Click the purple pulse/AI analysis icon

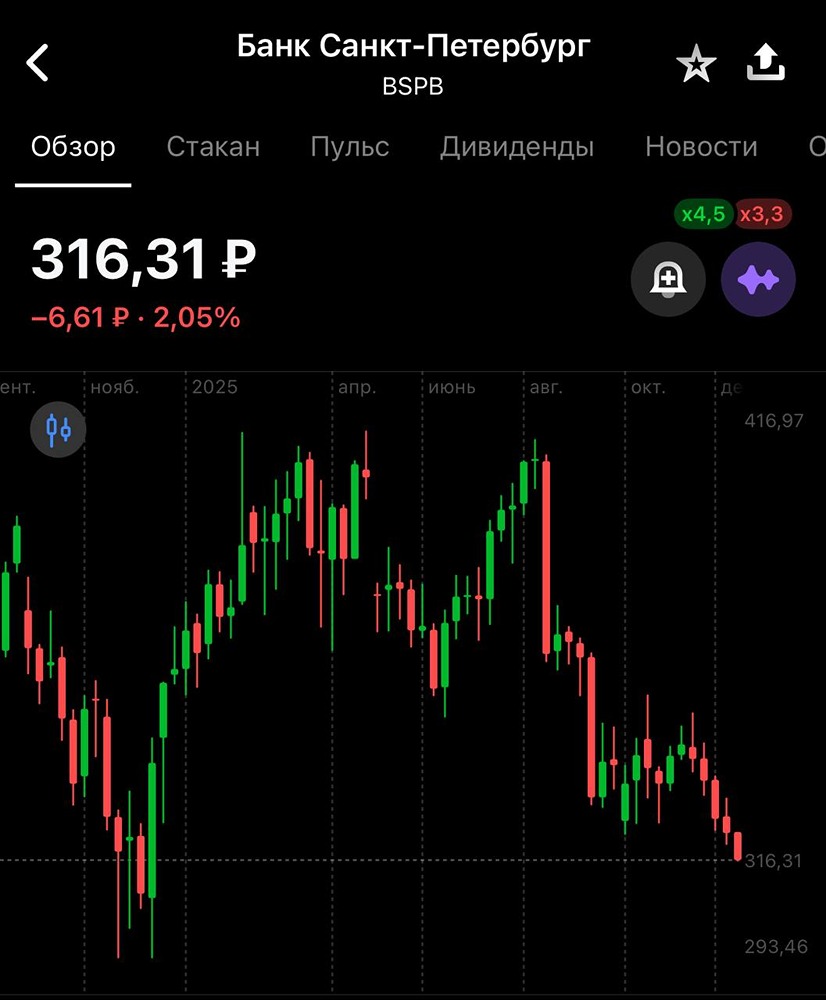pyautogui.click(x=758, y=280)
